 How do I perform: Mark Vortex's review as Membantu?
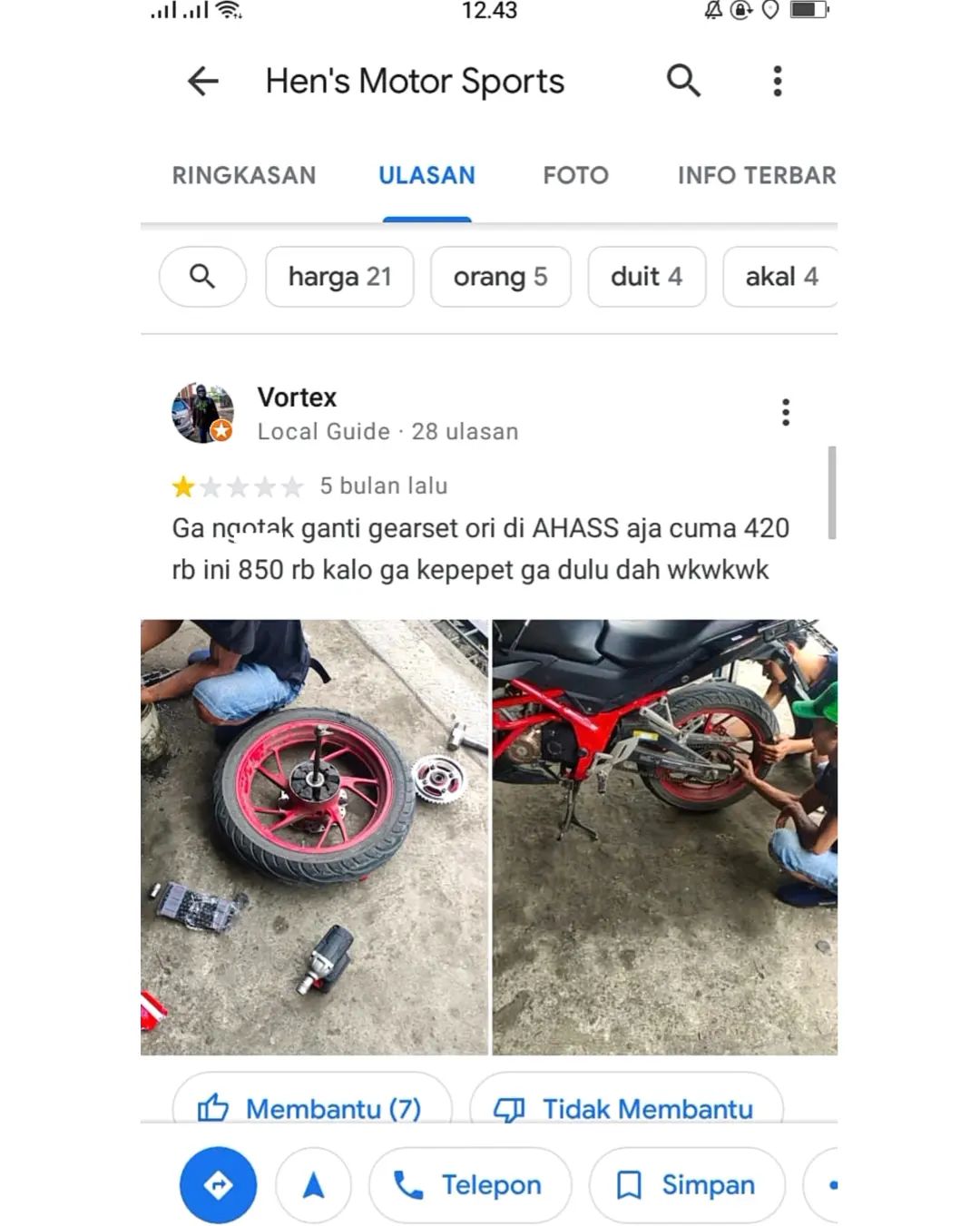click(x=311, y=1107)
